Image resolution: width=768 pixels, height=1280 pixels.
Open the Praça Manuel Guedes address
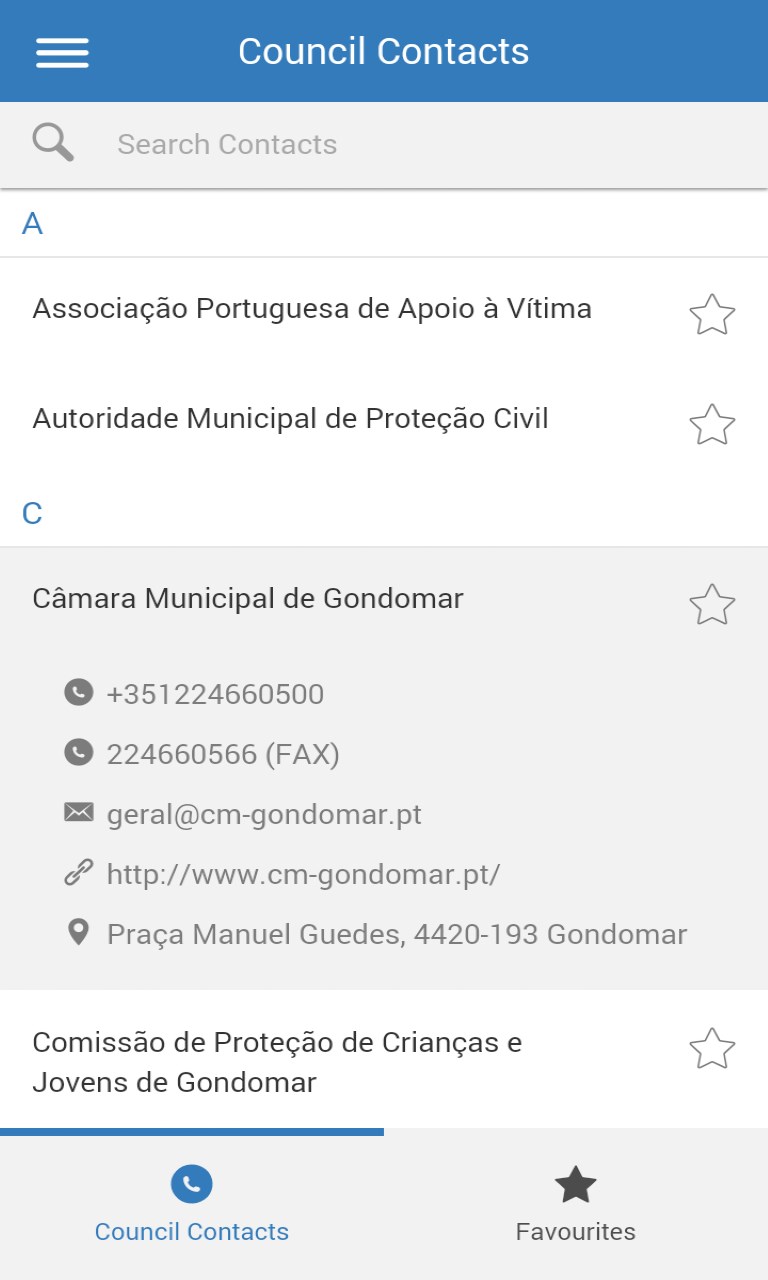pyautogui.click(x=396, y=934)
